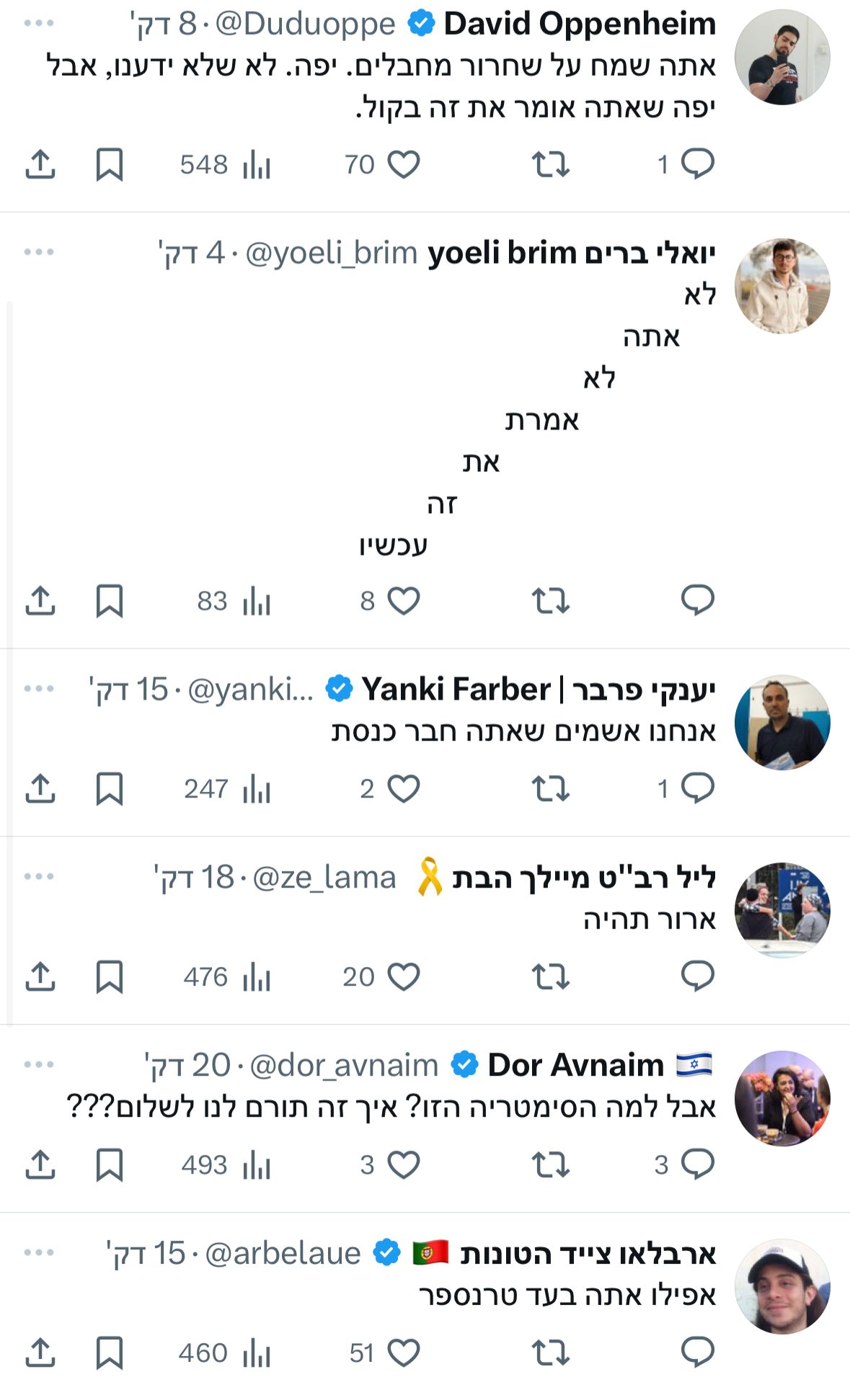This screenshot has width=850, height=1400.
Task: Like the reply from @arbelaue
Action: click(x=404, y=1353)
